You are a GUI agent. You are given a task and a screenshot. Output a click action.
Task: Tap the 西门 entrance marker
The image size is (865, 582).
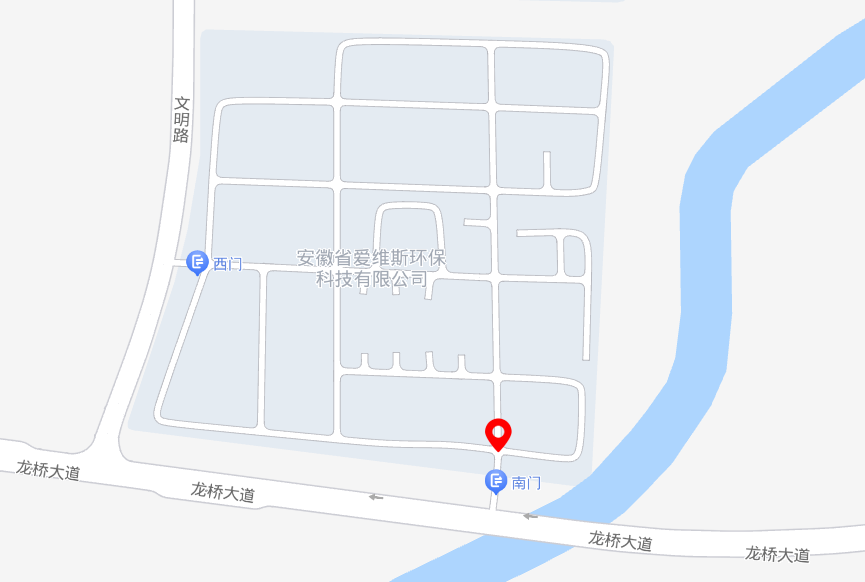point(197,263)
